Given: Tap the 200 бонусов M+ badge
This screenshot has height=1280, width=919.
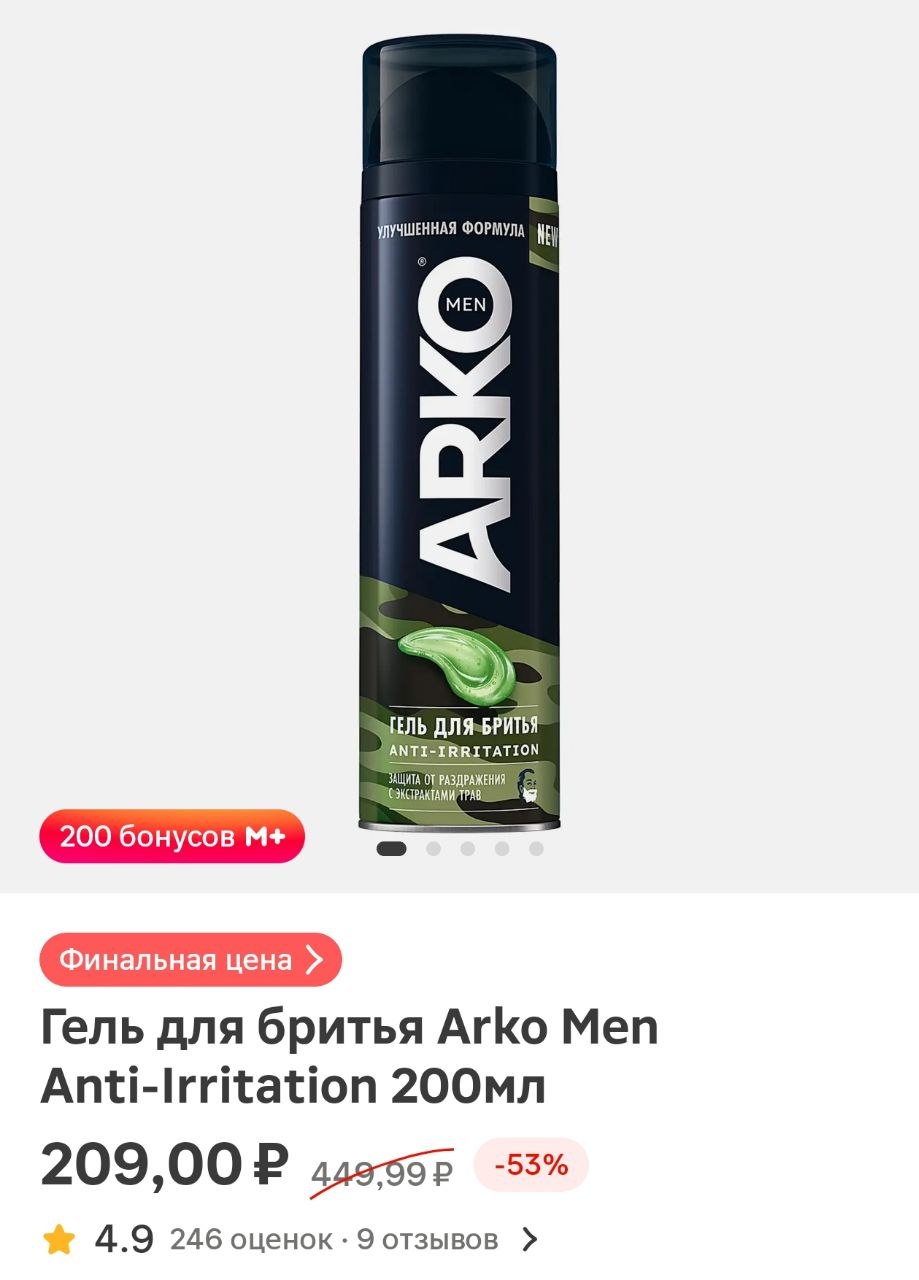Looking at the screenshot, I should click(171, 837).
